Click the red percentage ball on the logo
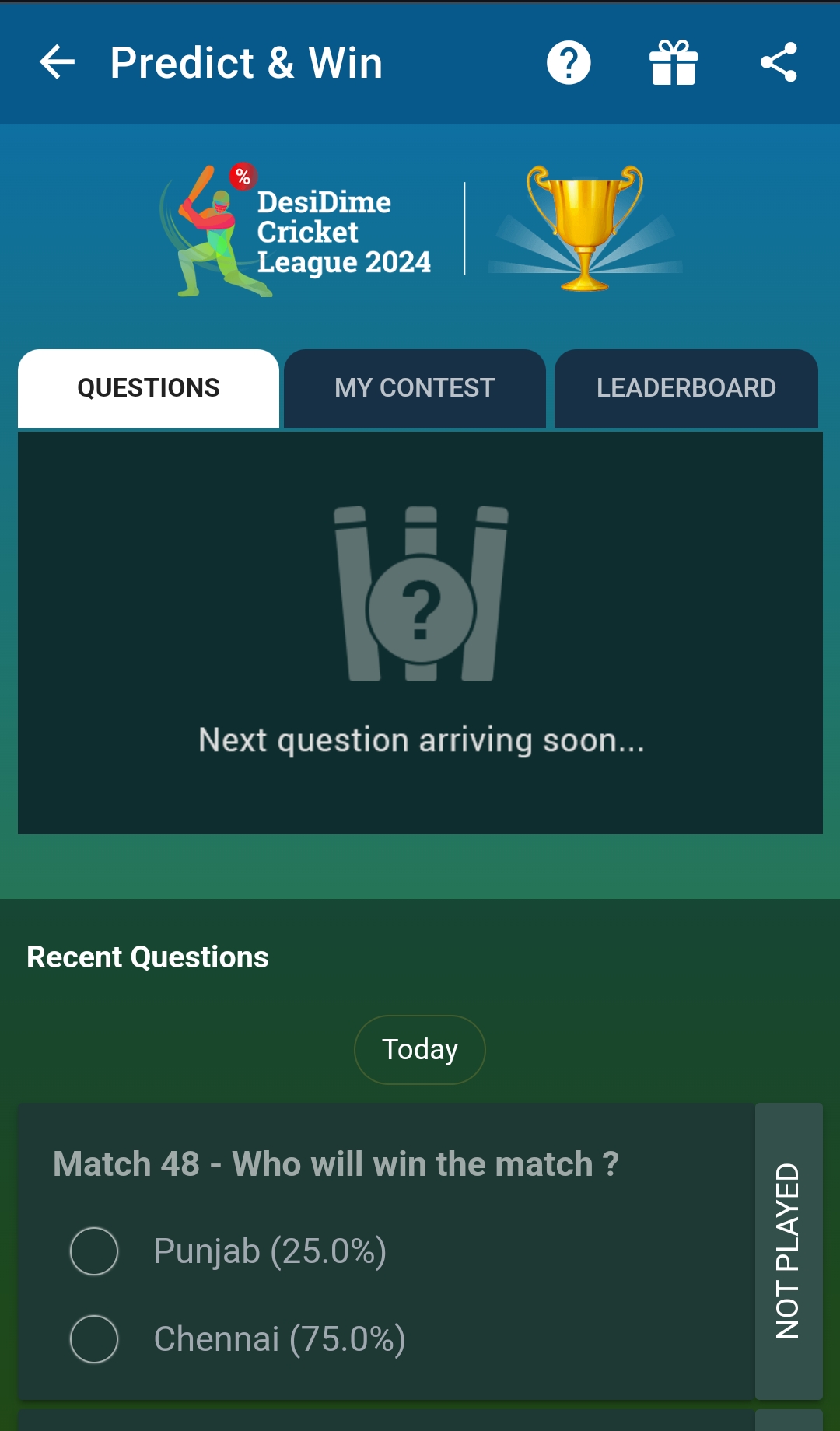 click(x=242, y=173)
